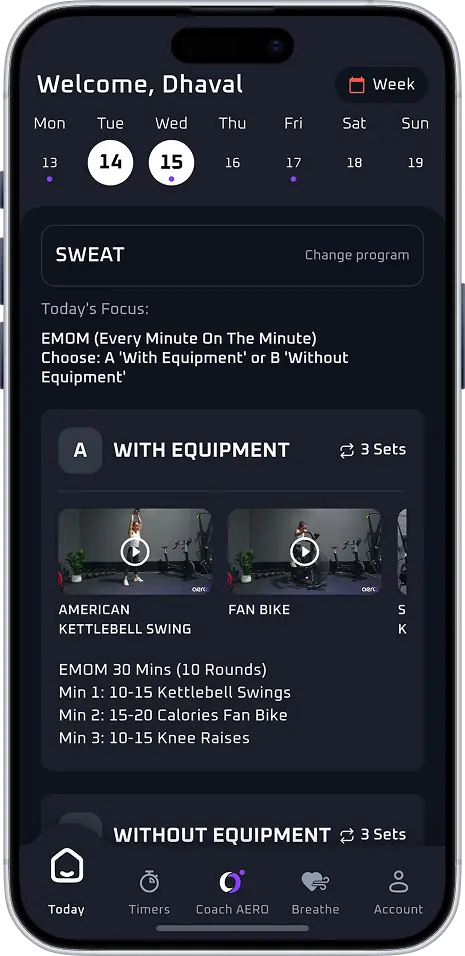Select Sunday the 19th
This screenshot has height=956, width=465.
[x=415, y=163]
